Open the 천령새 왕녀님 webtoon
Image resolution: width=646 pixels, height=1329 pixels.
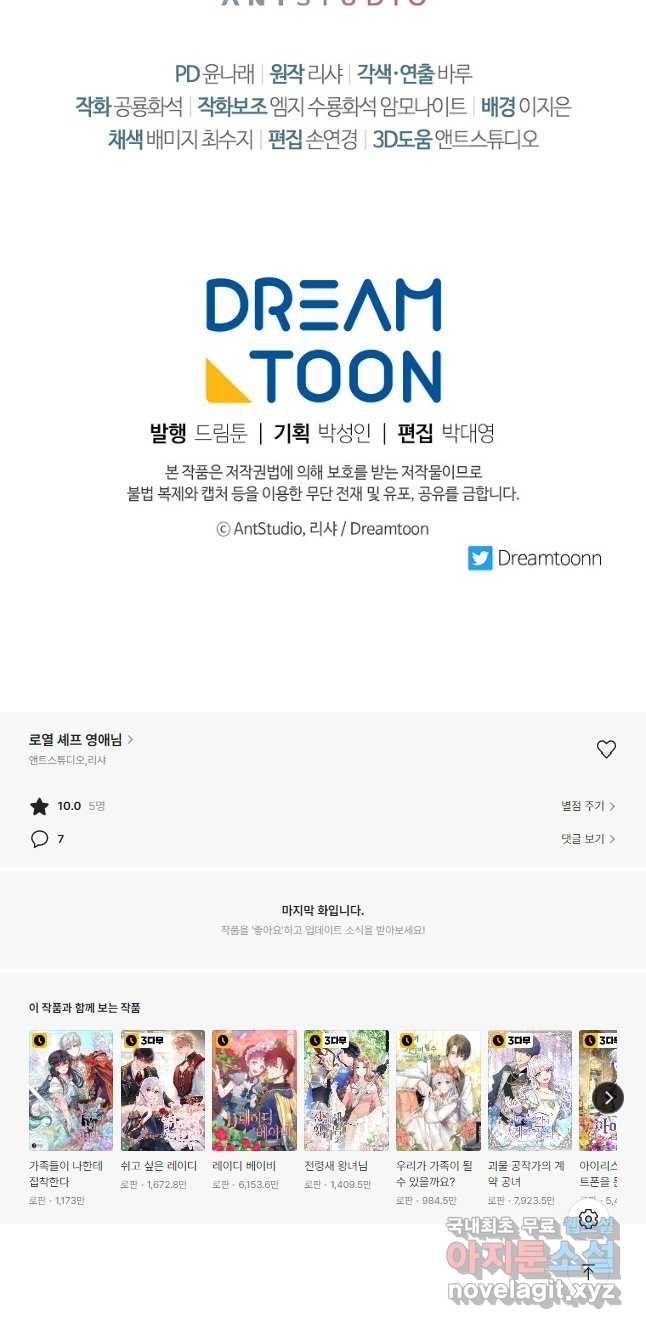pos(346,1090)
